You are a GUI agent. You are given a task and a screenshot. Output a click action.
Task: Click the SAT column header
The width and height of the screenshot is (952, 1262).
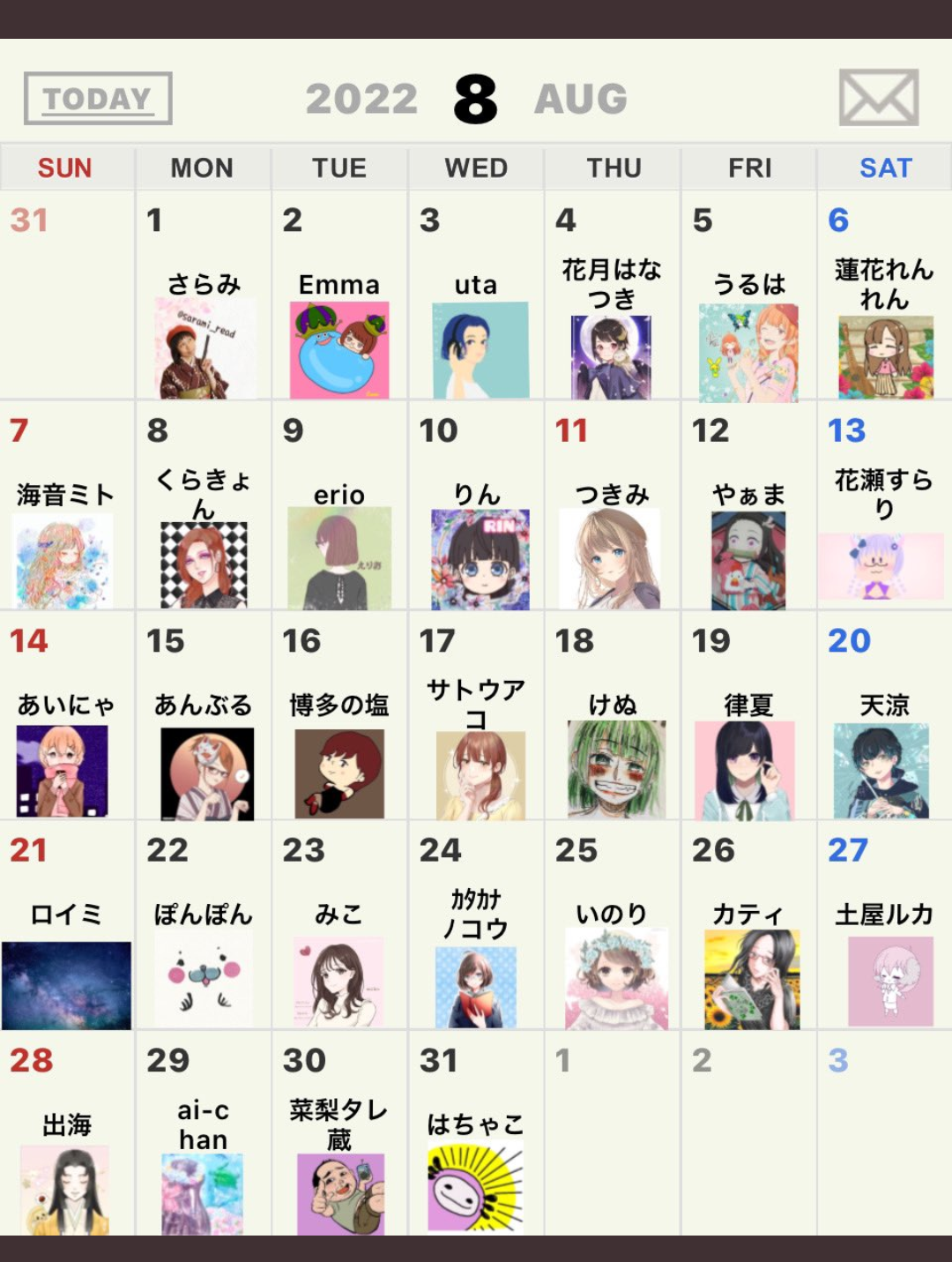(885, 167)
